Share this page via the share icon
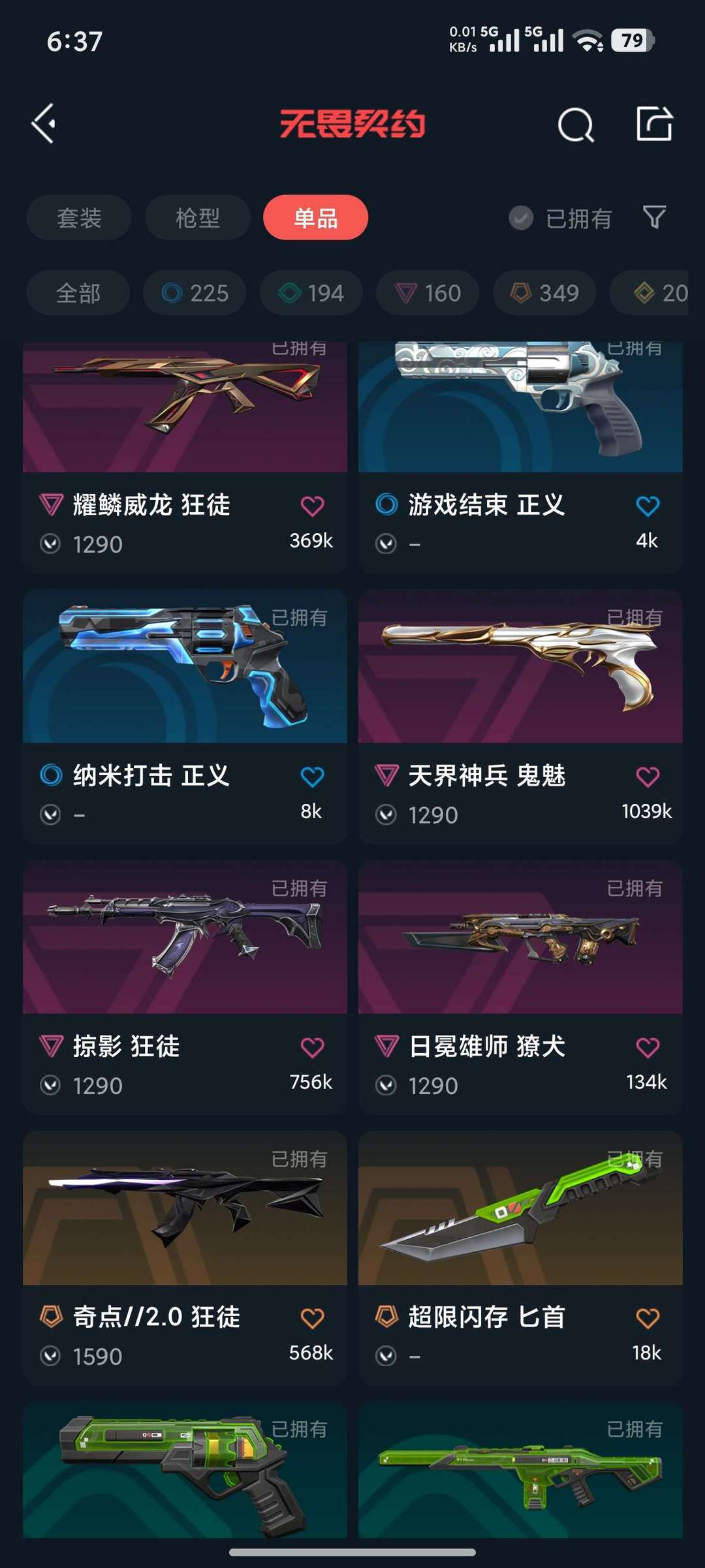 (654, 123)
